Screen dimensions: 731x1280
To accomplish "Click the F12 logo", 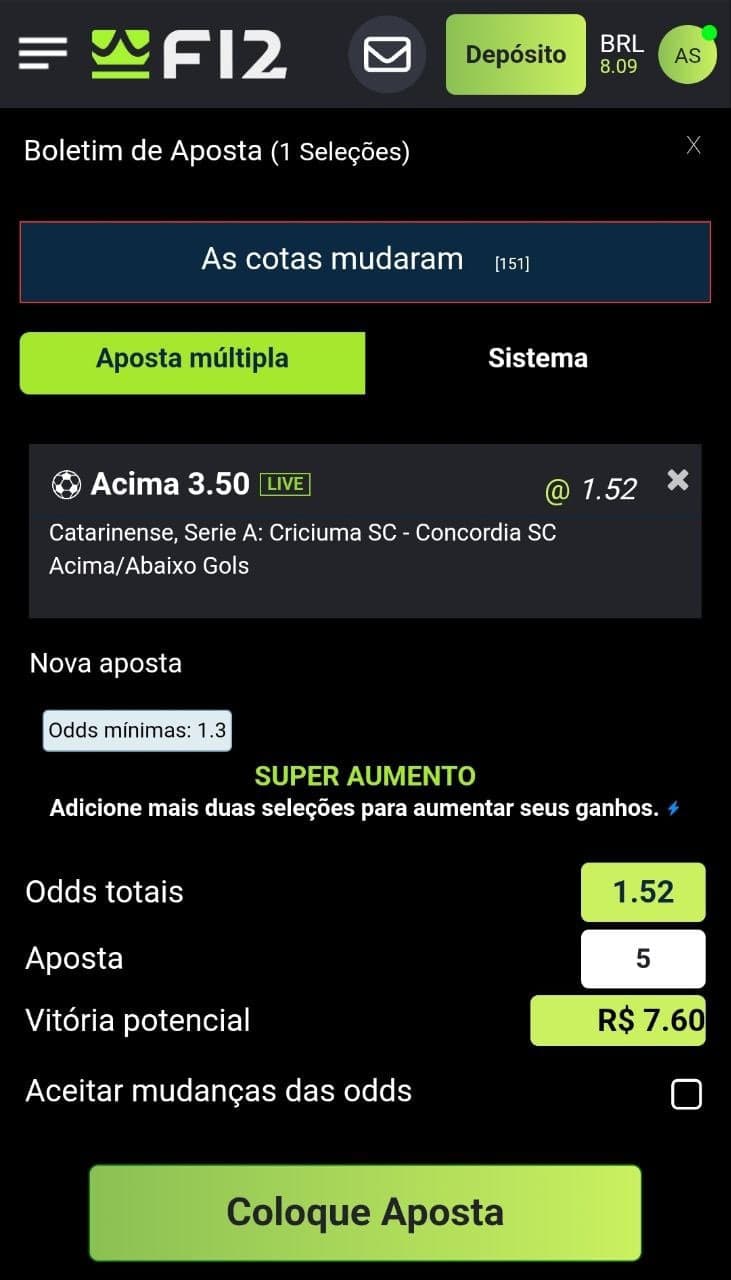I will (190, 54).
